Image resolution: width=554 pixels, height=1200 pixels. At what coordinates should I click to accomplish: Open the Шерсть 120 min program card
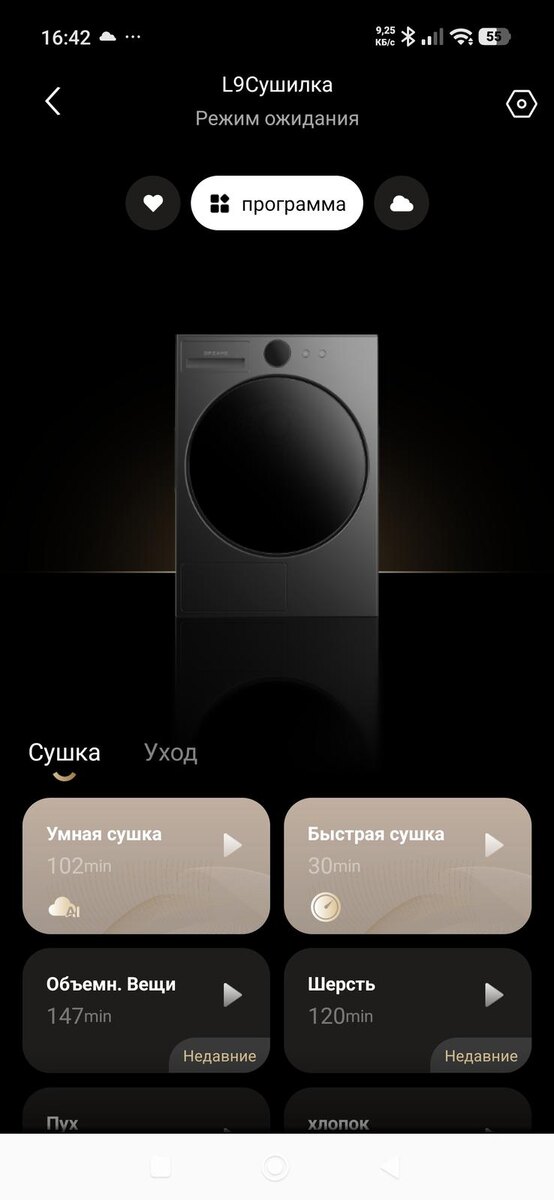click(408, 1011)
